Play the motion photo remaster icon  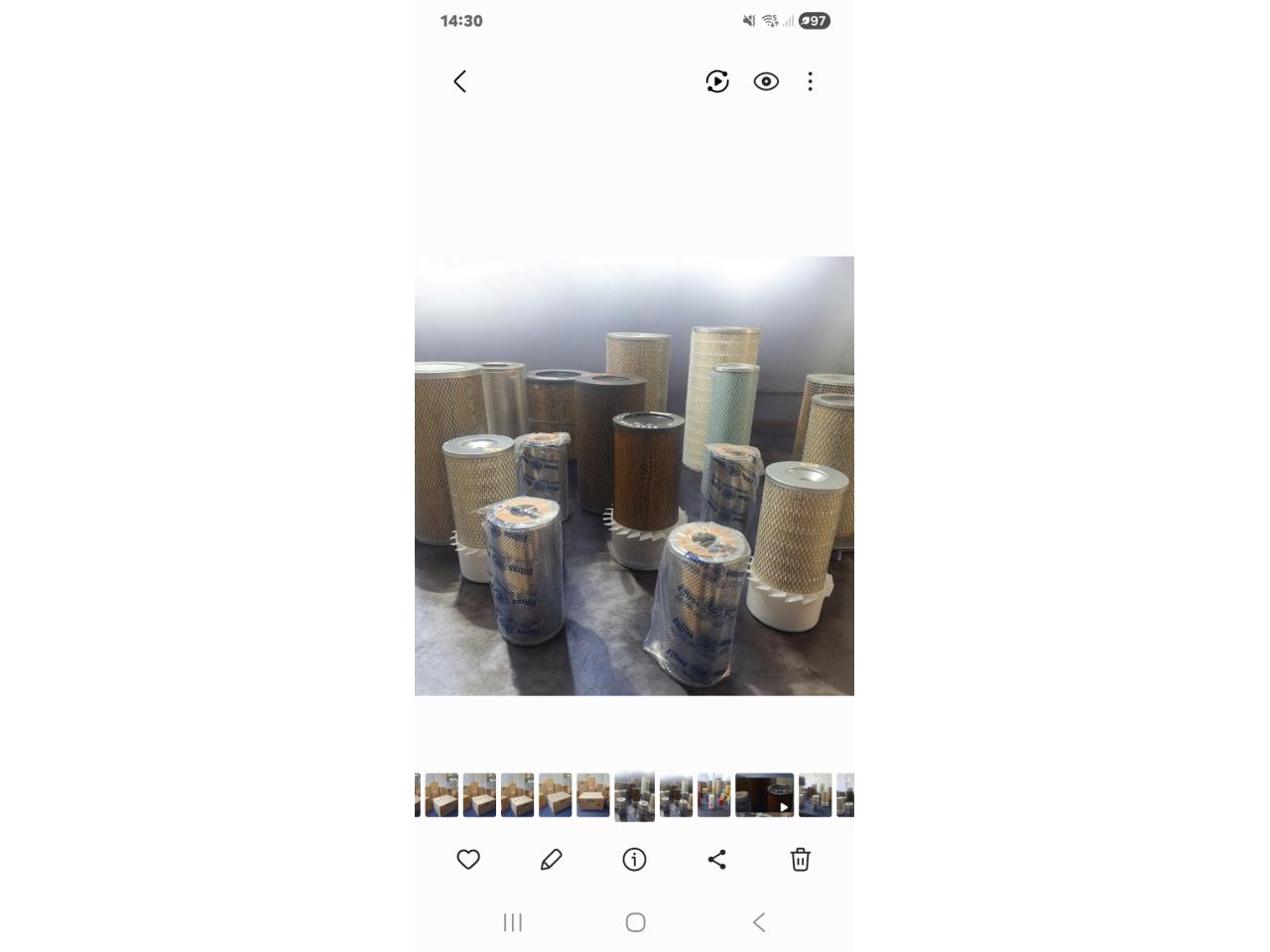[x=717, y=81]
